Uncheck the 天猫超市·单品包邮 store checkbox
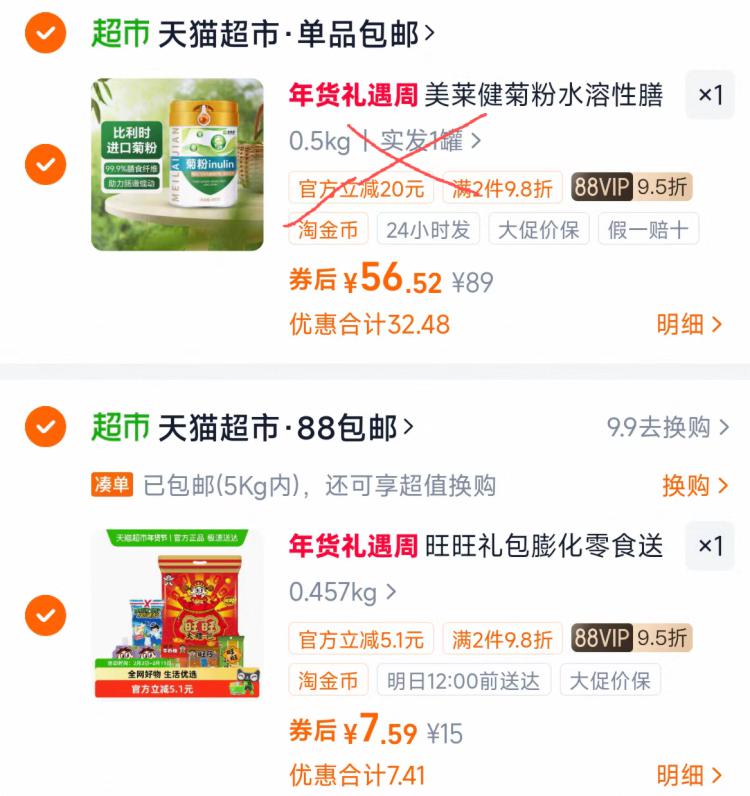Screen dimensions: 750x796 45,34
